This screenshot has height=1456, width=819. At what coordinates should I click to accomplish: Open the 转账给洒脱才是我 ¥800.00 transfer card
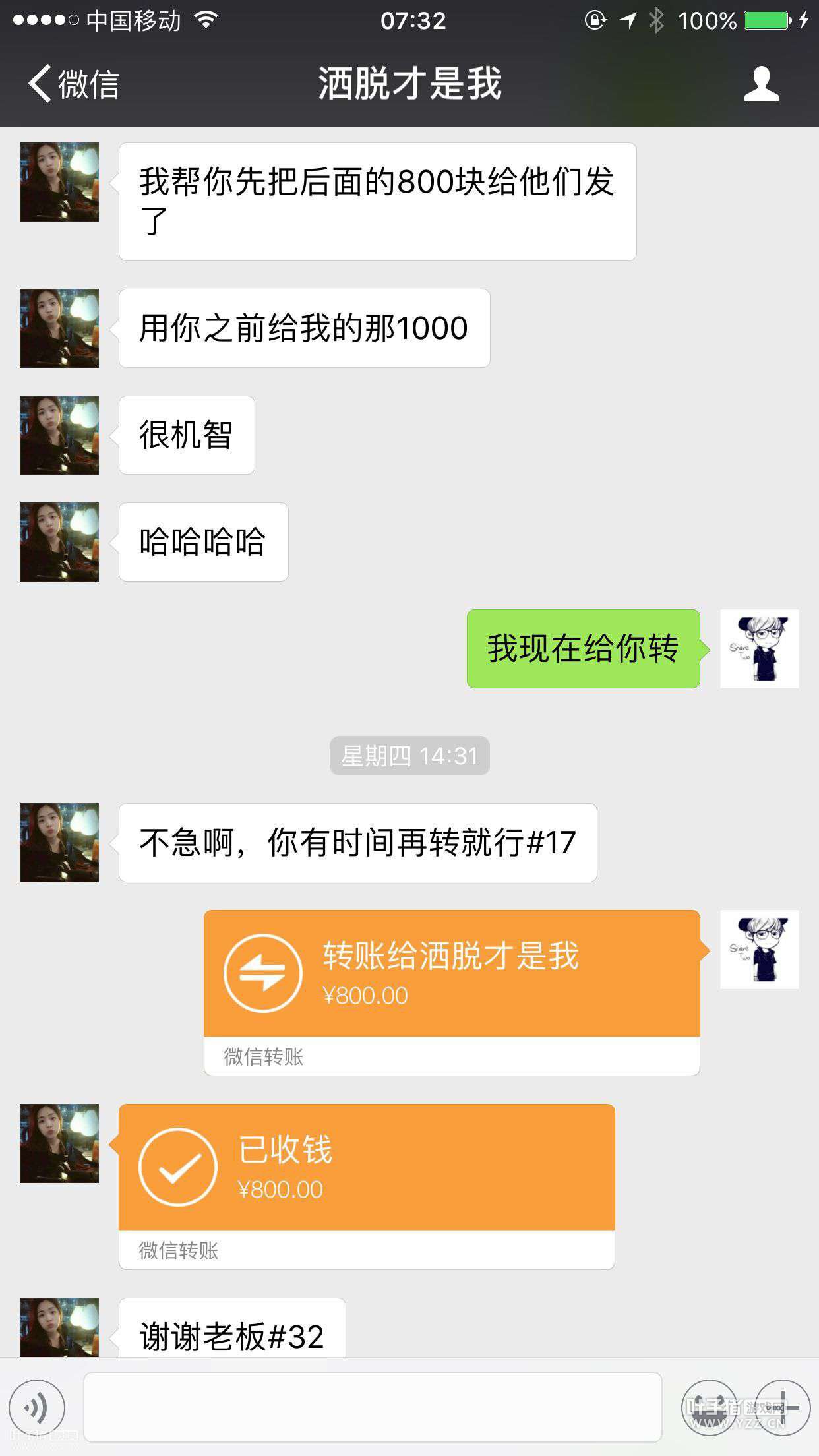coord(452,992)
